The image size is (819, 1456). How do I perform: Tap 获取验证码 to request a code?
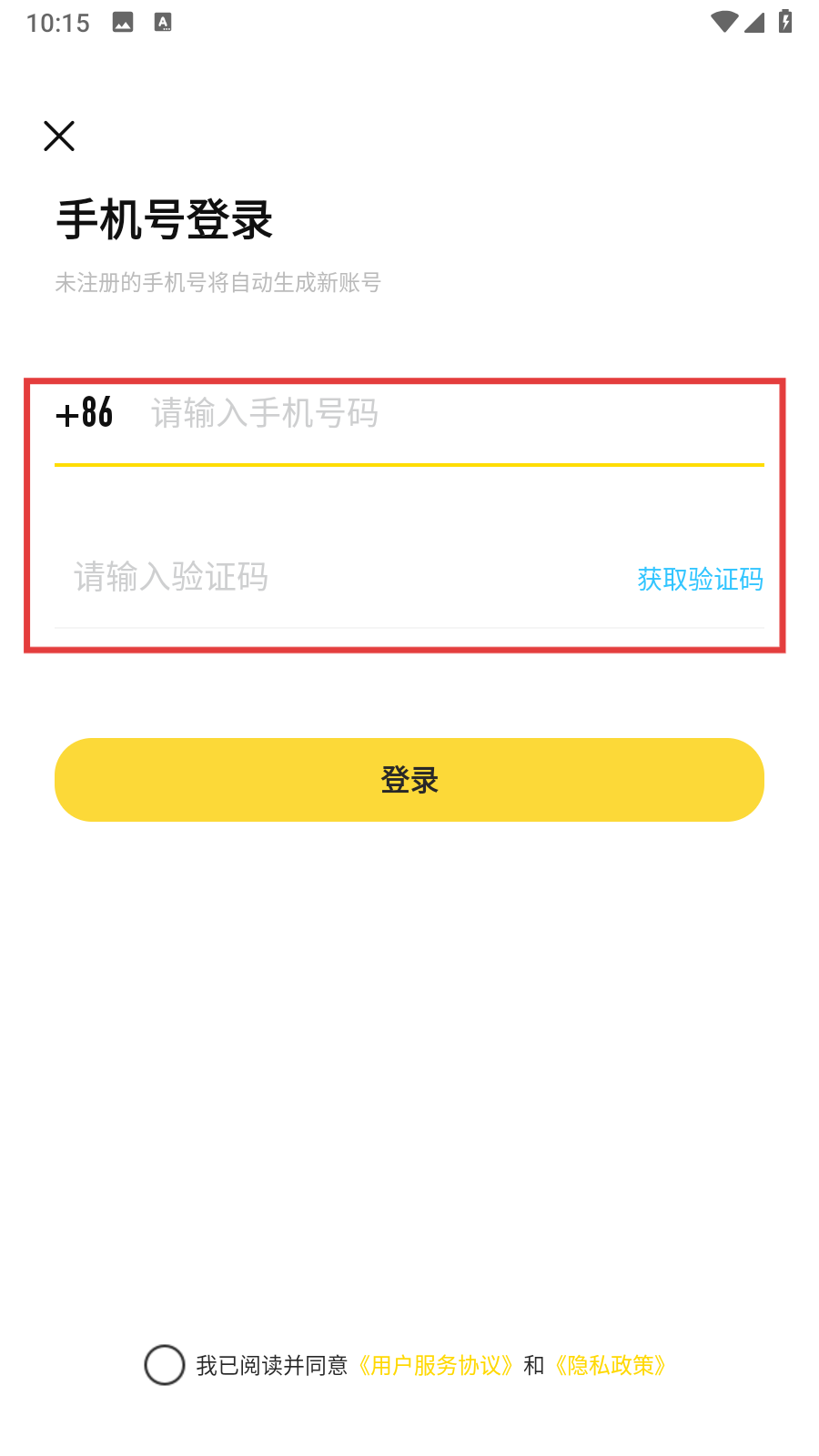700,579
